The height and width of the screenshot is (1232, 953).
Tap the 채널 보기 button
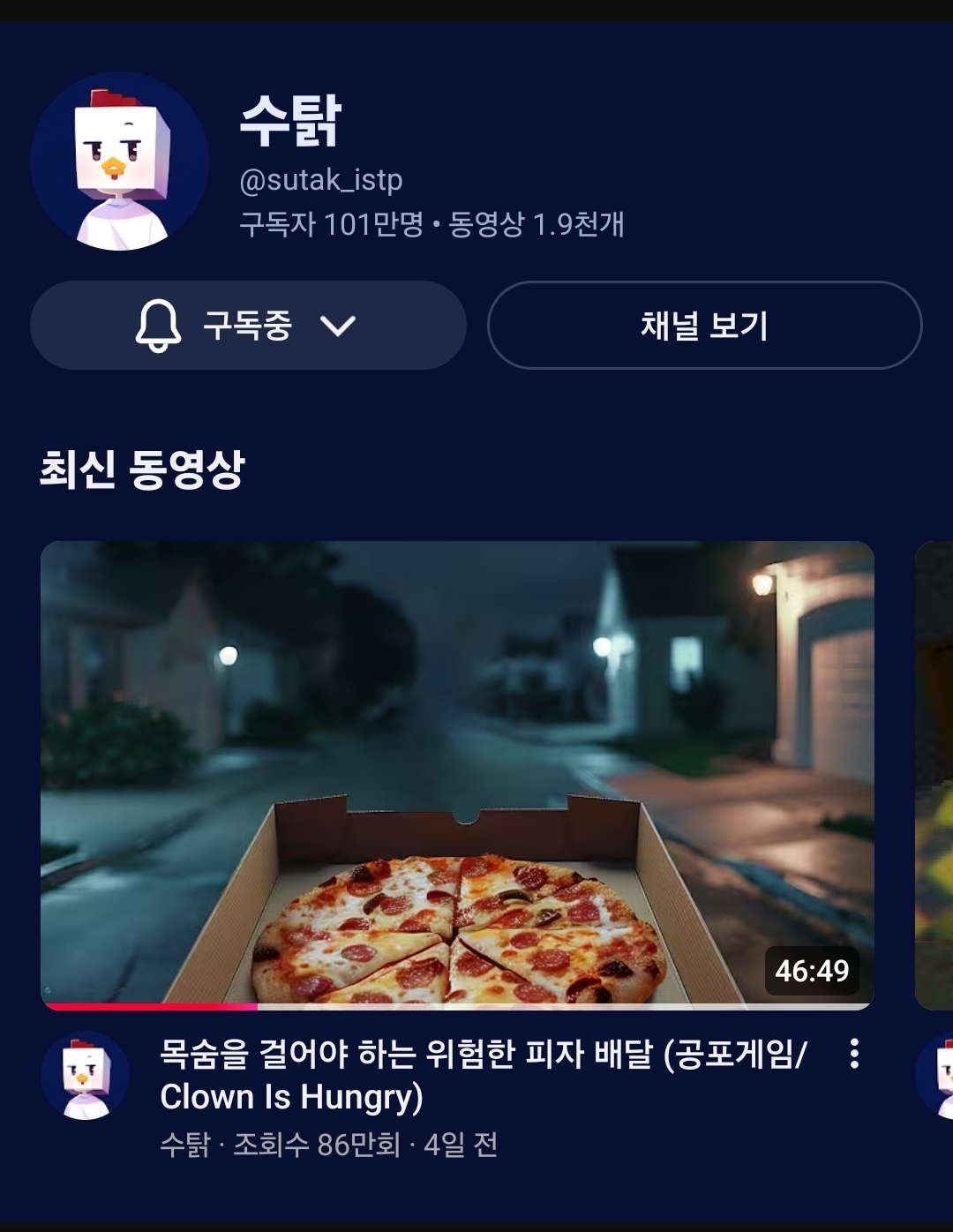pos(704,326)
